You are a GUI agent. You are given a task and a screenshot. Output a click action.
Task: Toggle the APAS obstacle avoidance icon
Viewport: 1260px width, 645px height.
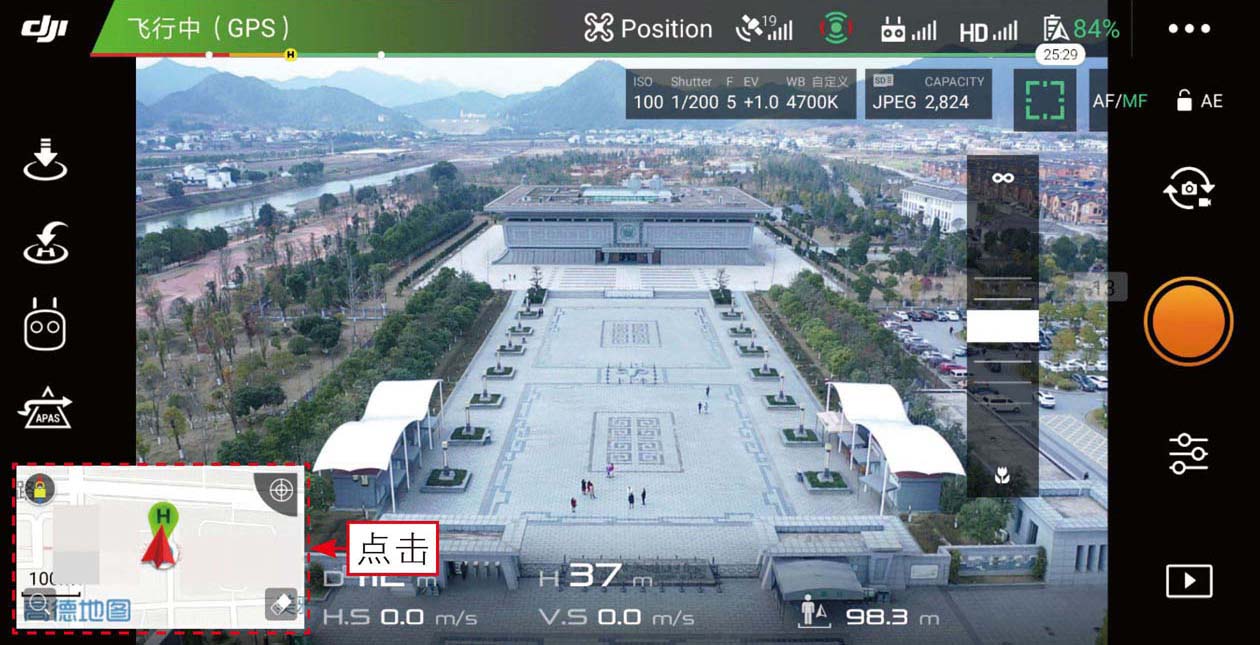click(x=45, y=407)
